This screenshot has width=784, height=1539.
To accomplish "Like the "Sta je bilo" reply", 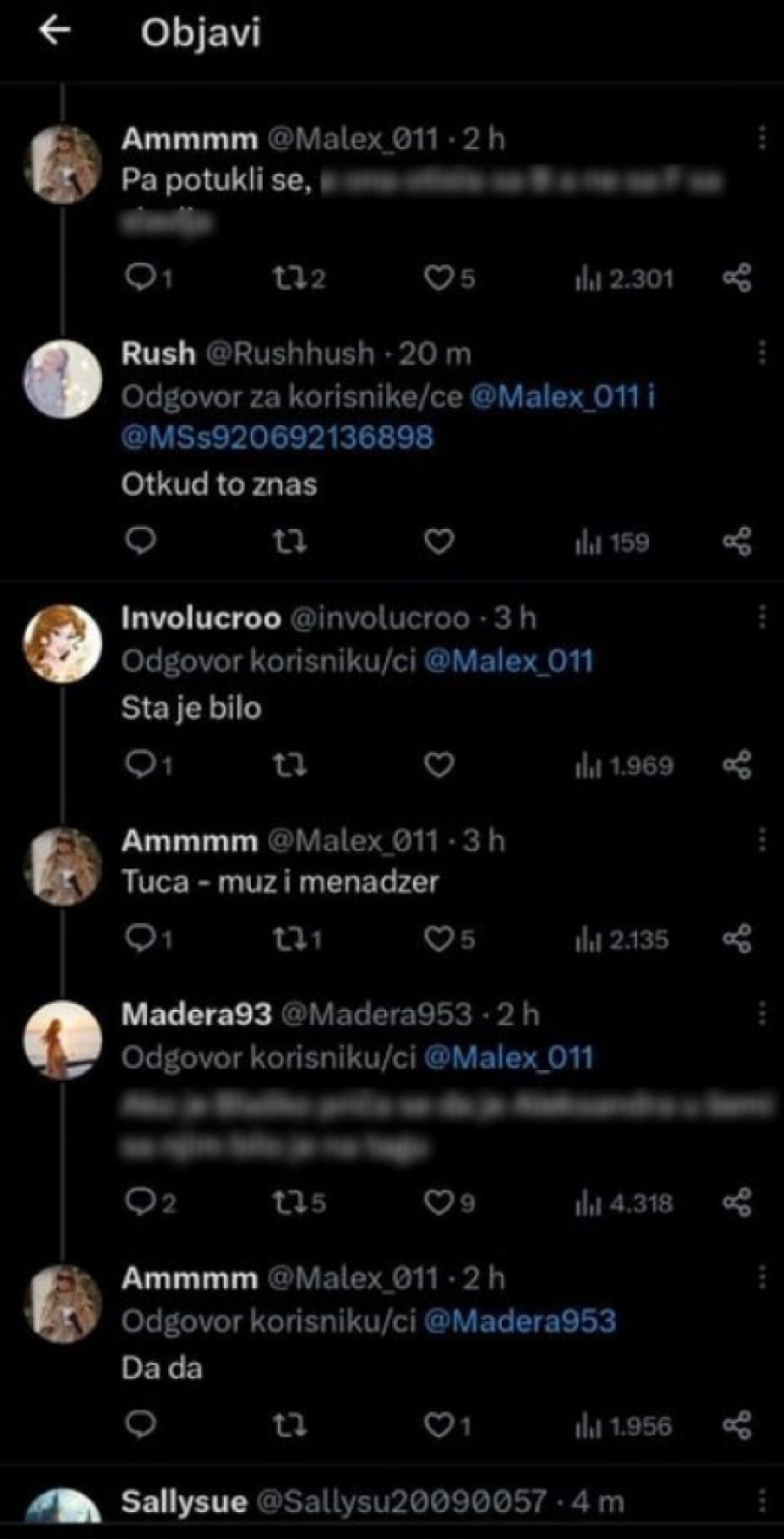I will 438,765.
